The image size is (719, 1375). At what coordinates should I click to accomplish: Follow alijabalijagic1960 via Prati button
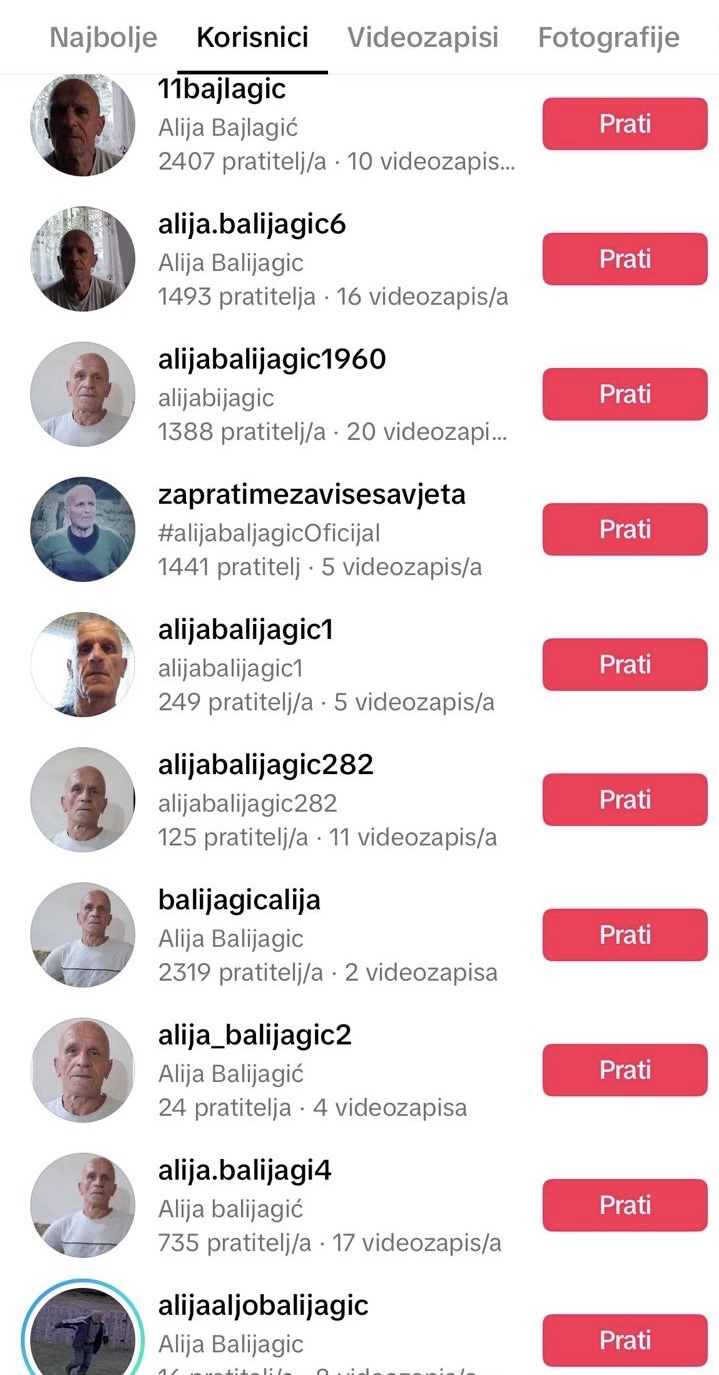pos(625,394)
